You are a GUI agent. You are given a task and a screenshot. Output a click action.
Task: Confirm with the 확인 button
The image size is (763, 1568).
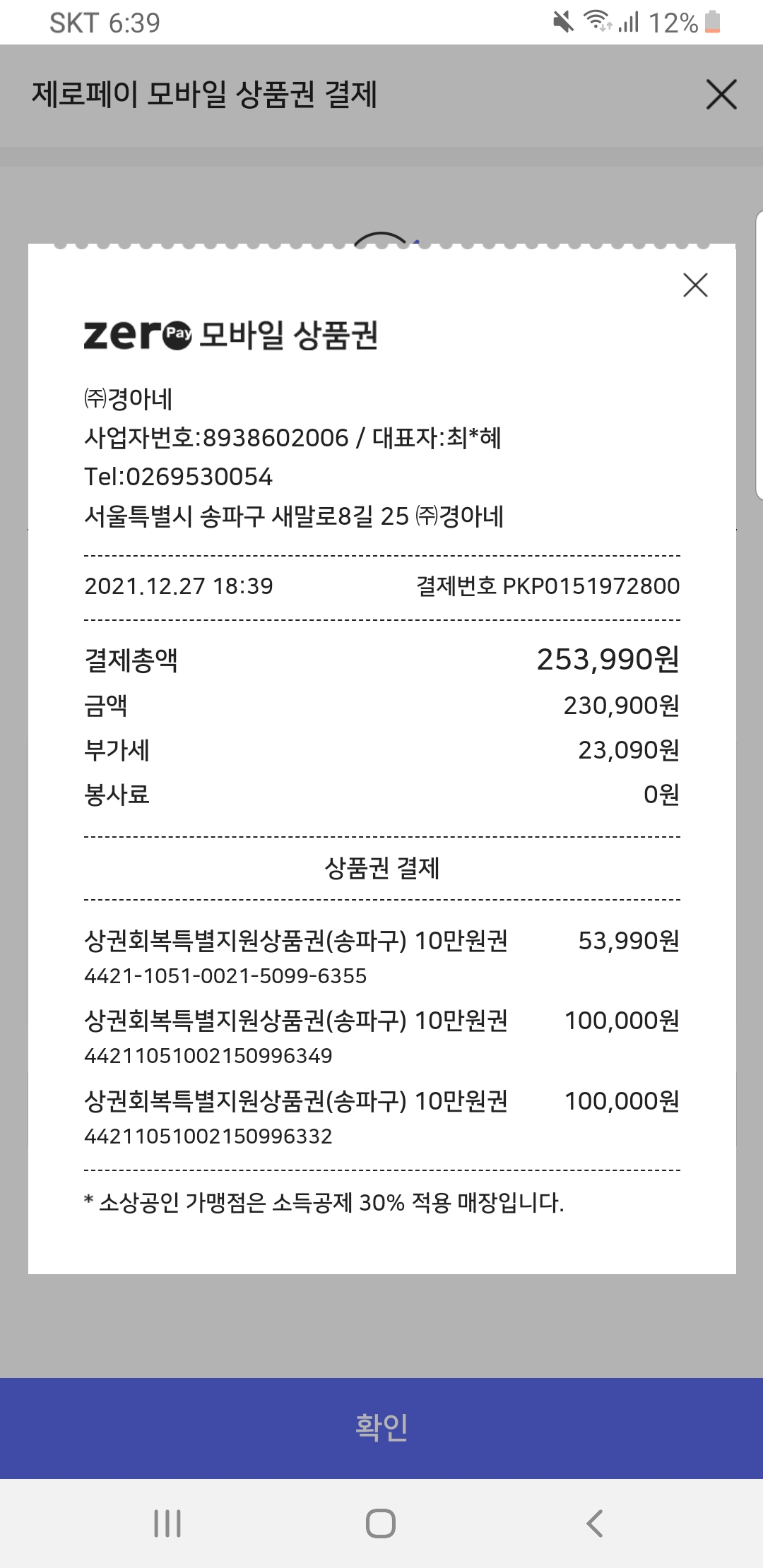[x=381, y=1427]
